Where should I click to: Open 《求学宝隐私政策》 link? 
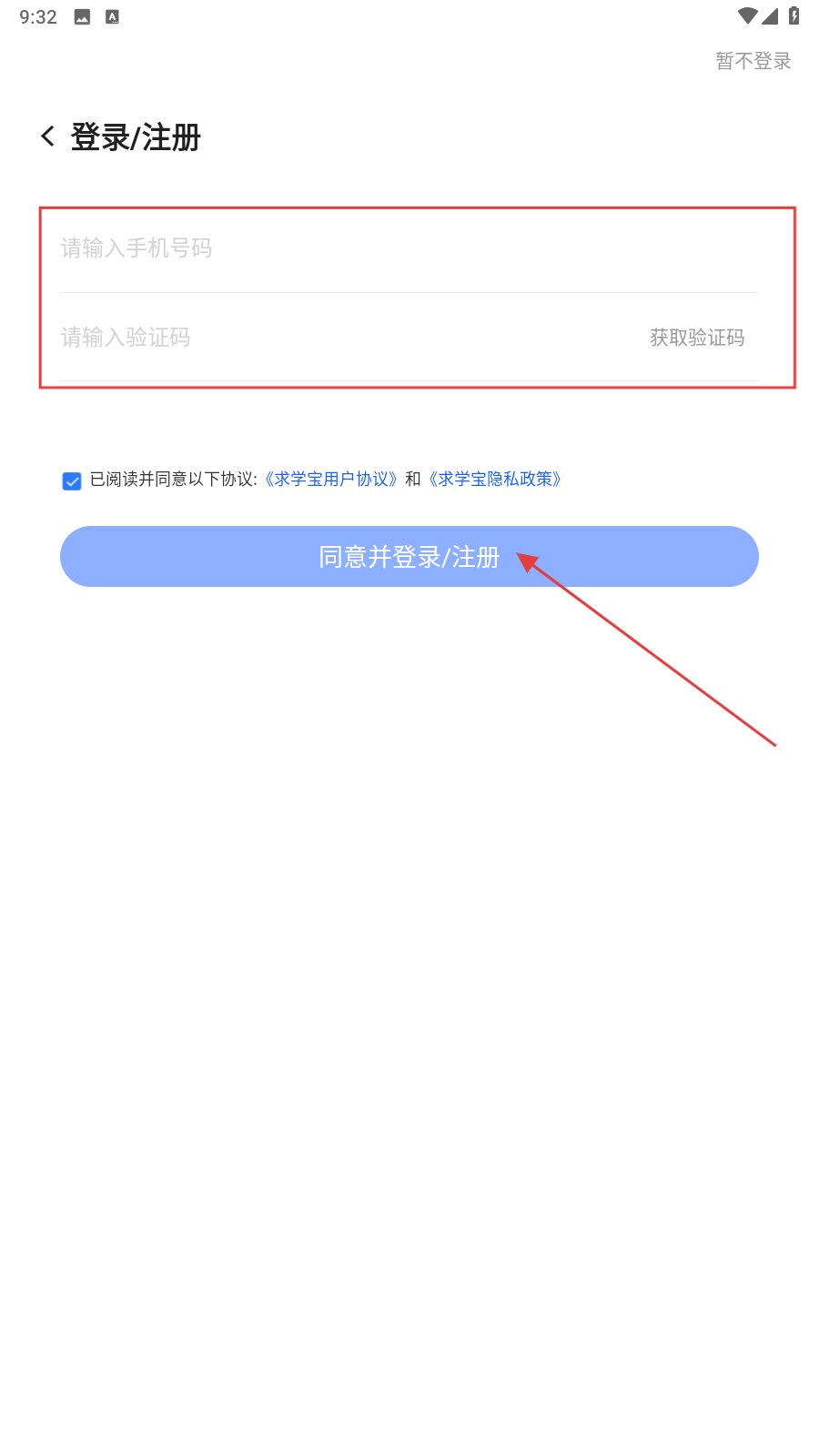click(x=495, y=479)
